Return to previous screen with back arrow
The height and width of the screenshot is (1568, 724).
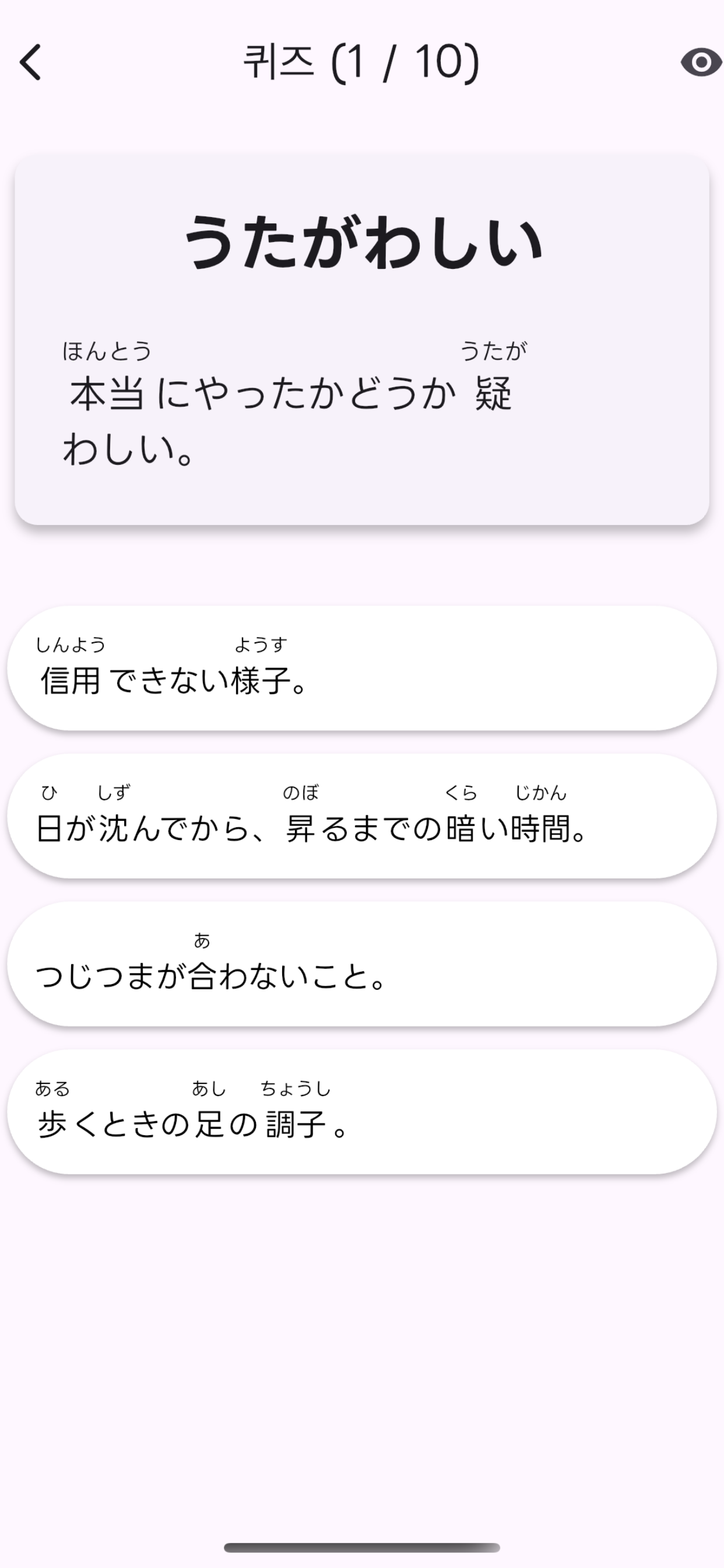[32, 62]
